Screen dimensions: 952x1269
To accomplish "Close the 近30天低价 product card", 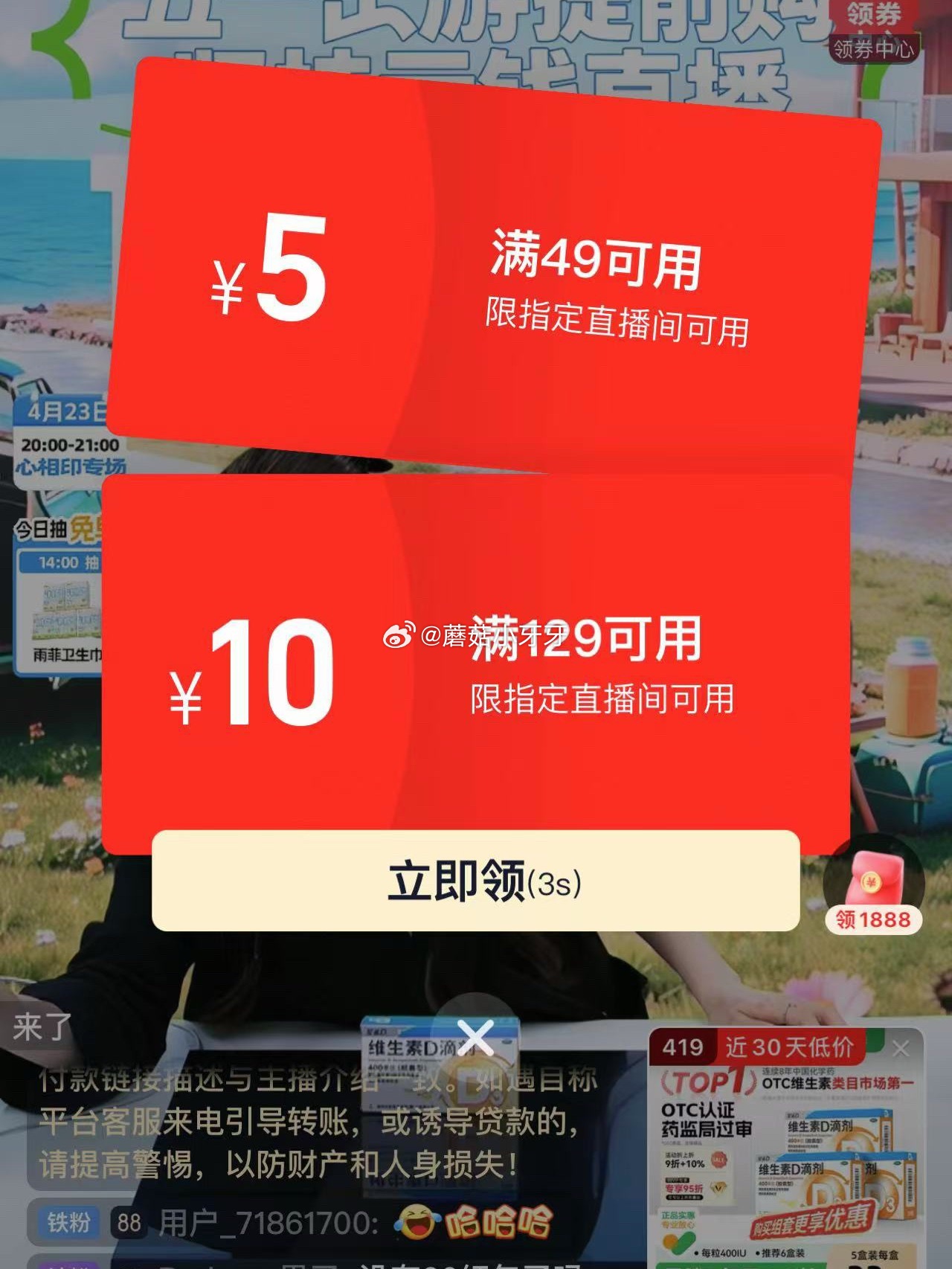I will point(901,1049).
